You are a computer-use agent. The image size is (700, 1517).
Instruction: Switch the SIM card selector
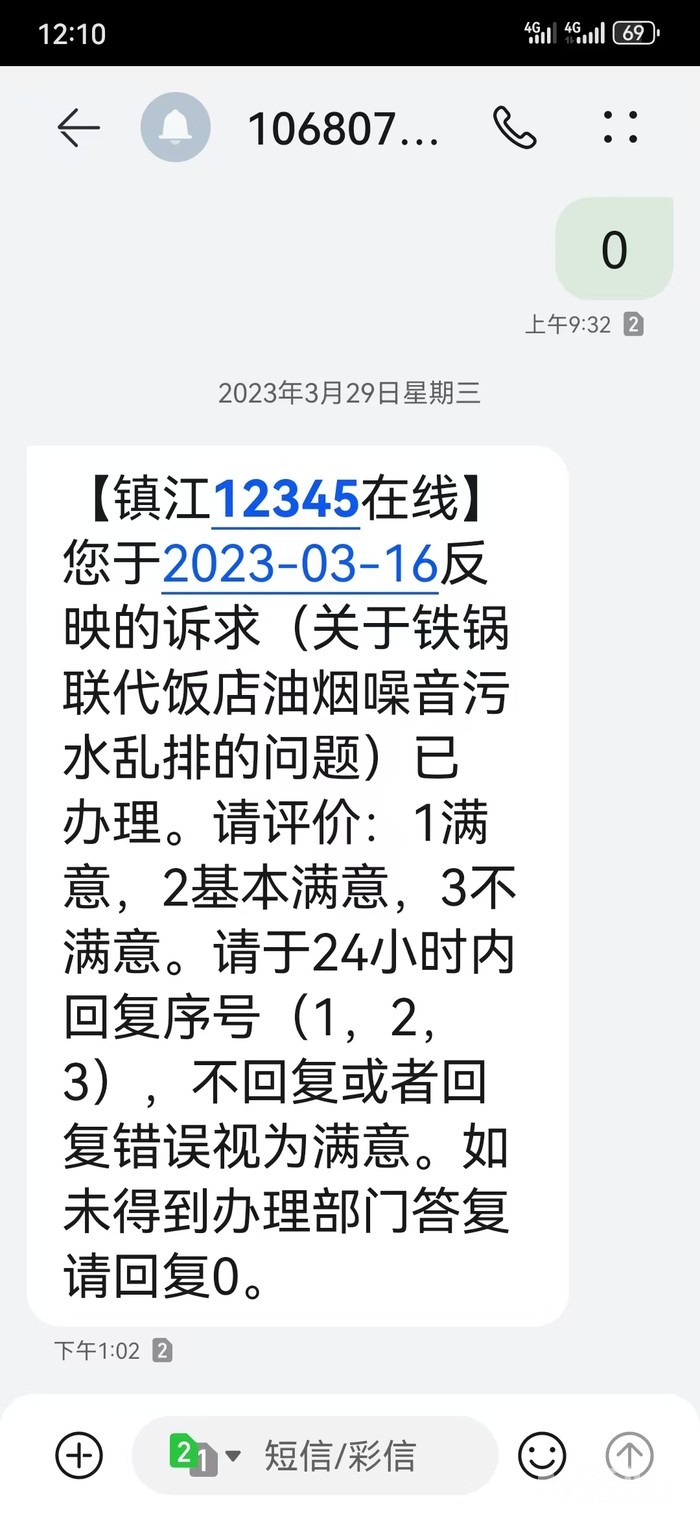tap(204, 1455)
